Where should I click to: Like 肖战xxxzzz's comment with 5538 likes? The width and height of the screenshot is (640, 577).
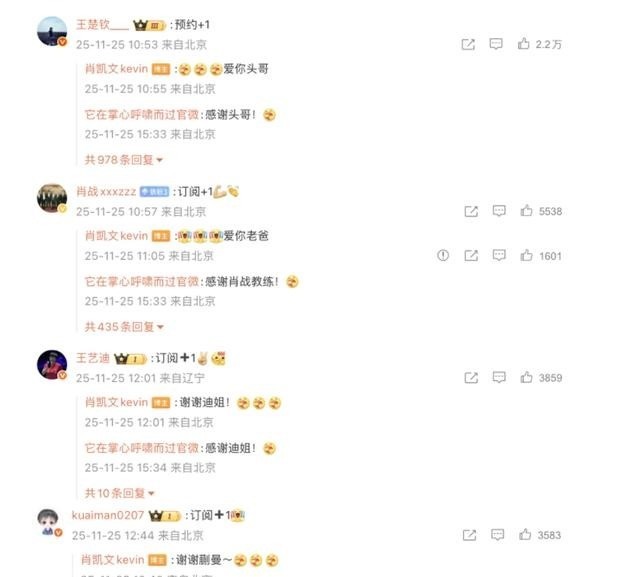pyautogui.click(x=524, y=211)
